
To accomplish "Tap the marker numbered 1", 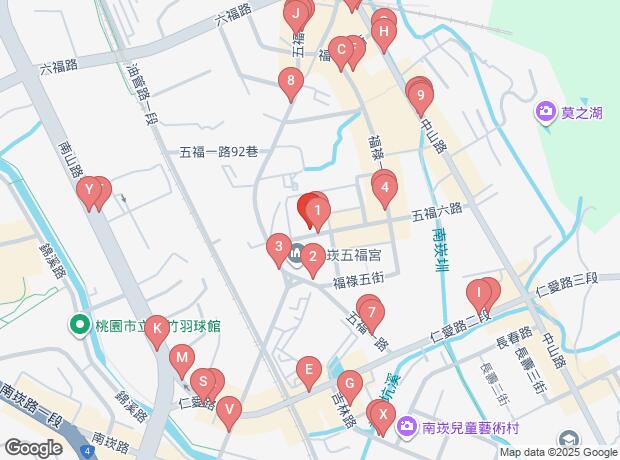I will tap(317, 210).
